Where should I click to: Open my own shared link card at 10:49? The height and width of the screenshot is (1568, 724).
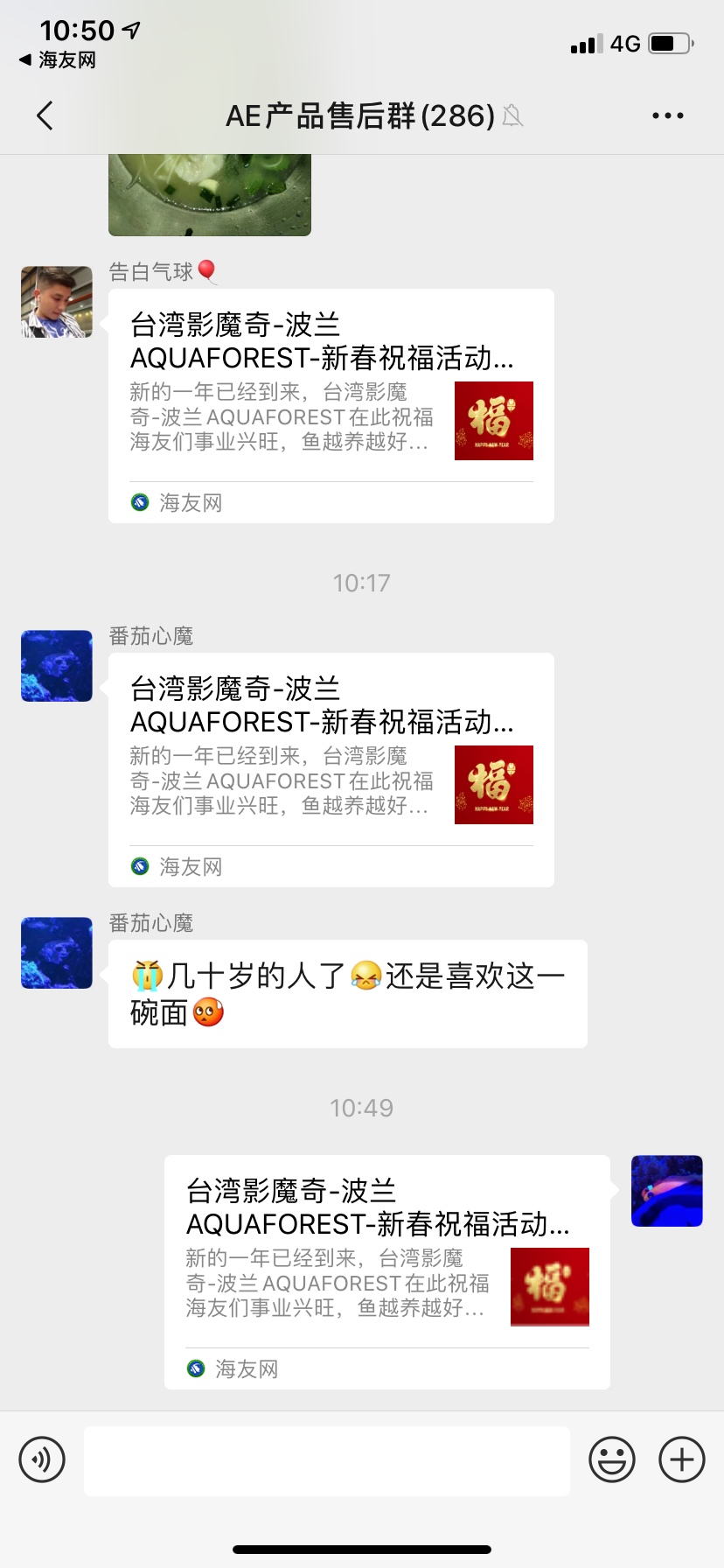386,1272
